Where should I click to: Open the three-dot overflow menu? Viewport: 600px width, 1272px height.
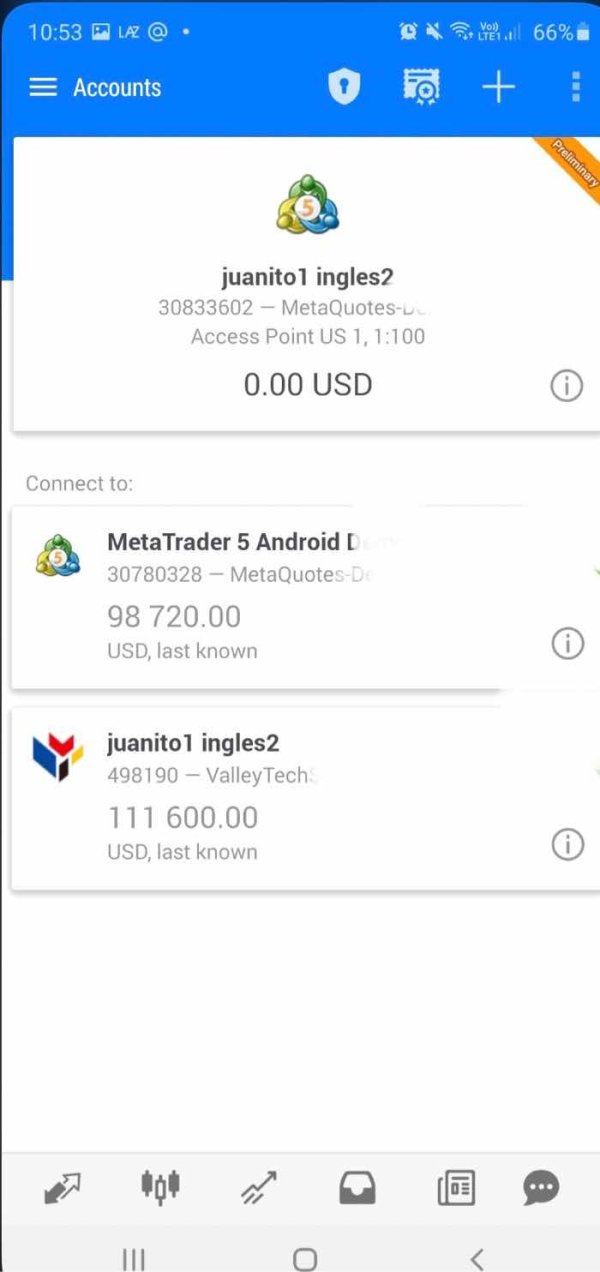(575, 87)
